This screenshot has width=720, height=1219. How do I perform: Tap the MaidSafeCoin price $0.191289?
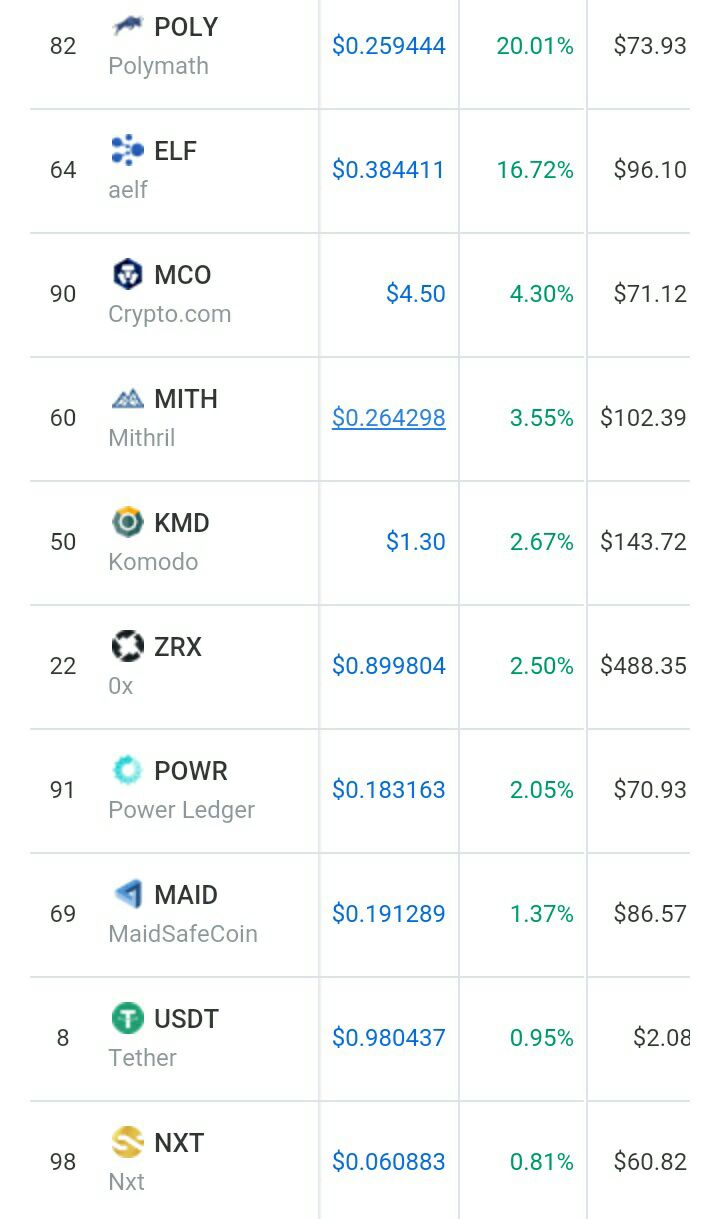click(389, 914)
